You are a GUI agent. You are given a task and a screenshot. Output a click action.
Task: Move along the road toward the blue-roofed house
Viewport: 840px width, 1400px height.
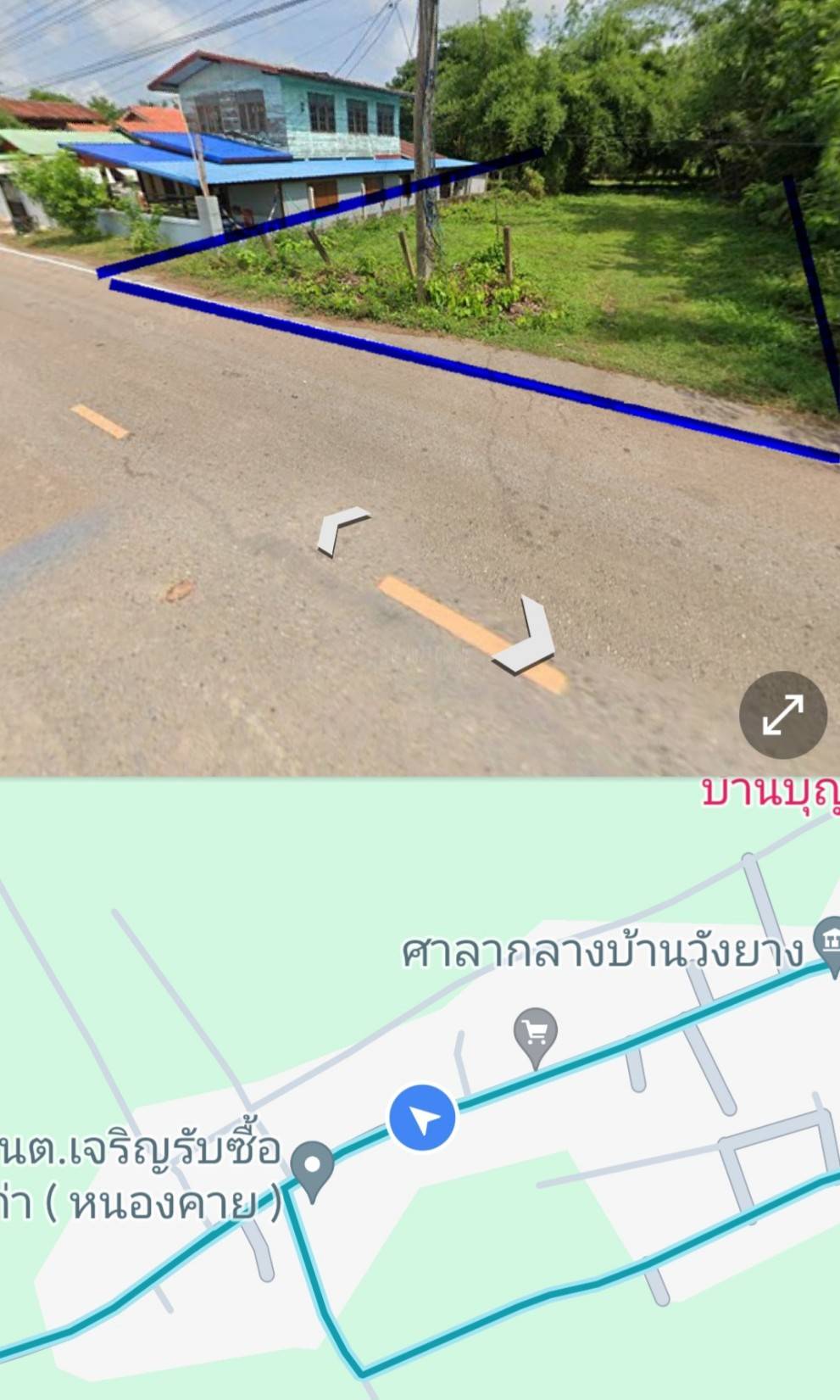pyautogui.click(x=343, y=530)
